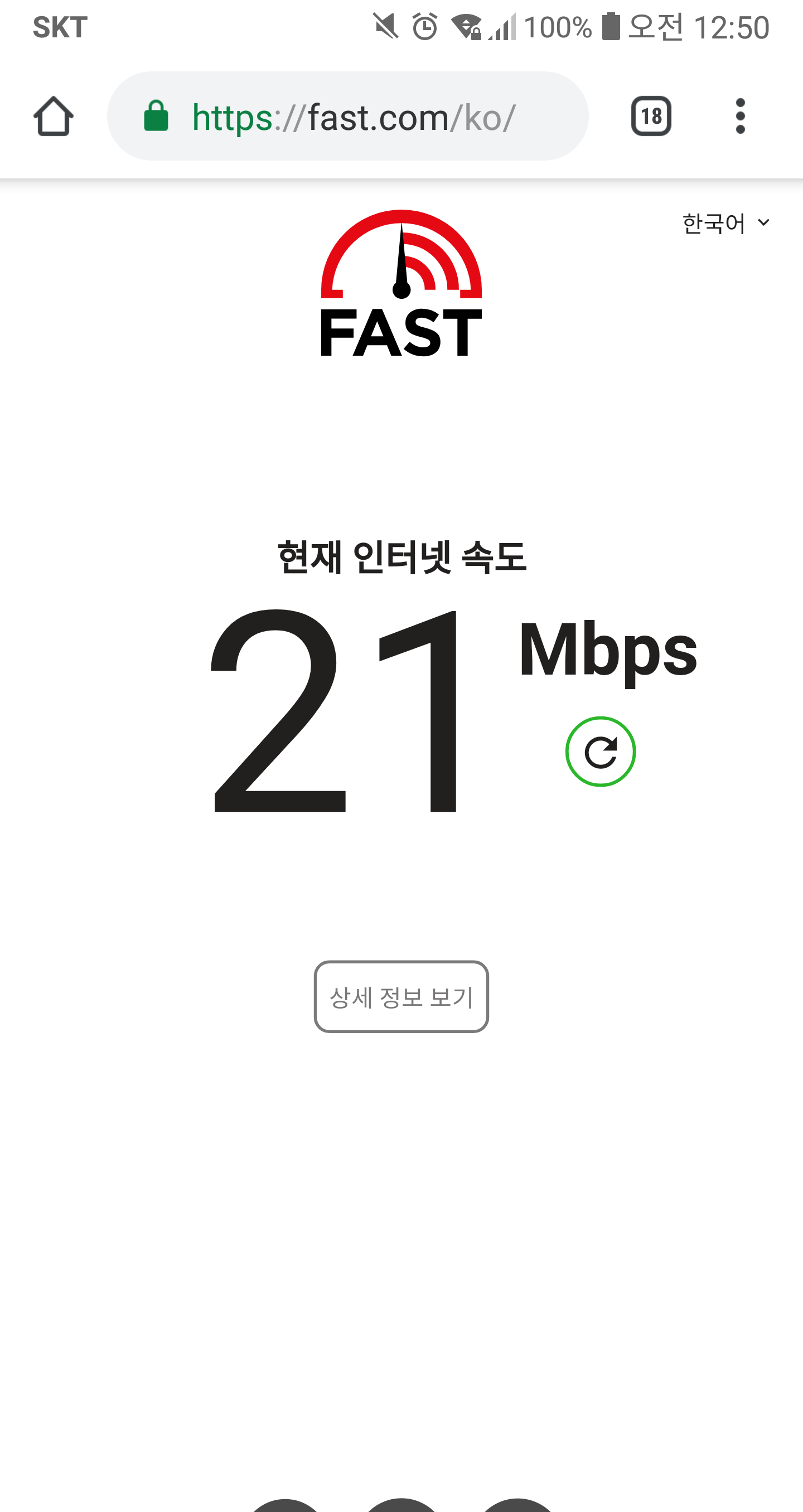This screenshot has height=1512, width=803.
Task: Restart the speed test with the refresh icon
Action: (x=601, y=752)
